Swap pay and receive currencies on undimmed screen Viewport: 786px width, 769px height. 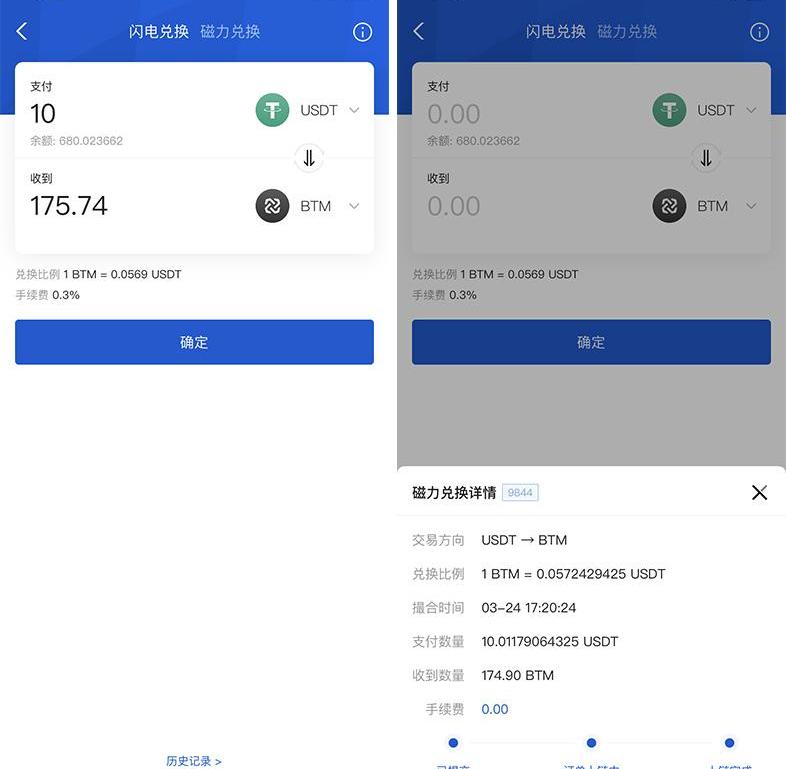309,158
